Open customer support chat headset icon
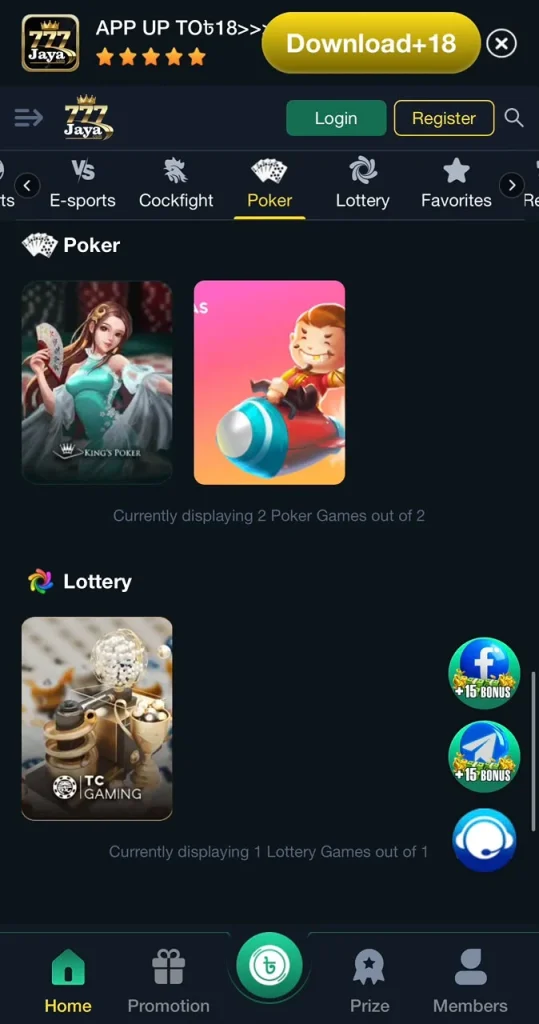The height and width of the screenshot is (1024, 539). pyautogui.click(x=484, y=840)
